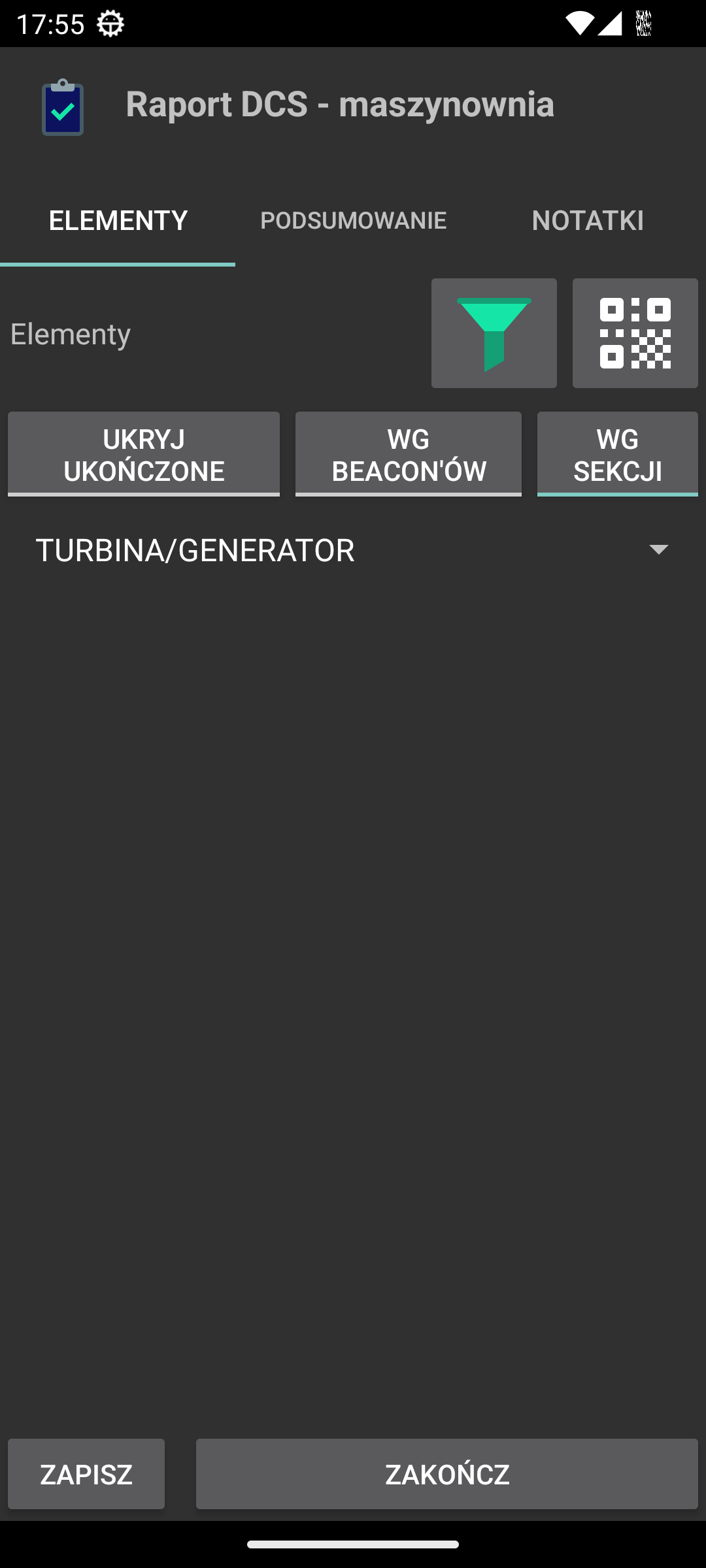Toggle Ukryj ukończone
Viewport: 706px width, 1568px height.
point(144,454)
